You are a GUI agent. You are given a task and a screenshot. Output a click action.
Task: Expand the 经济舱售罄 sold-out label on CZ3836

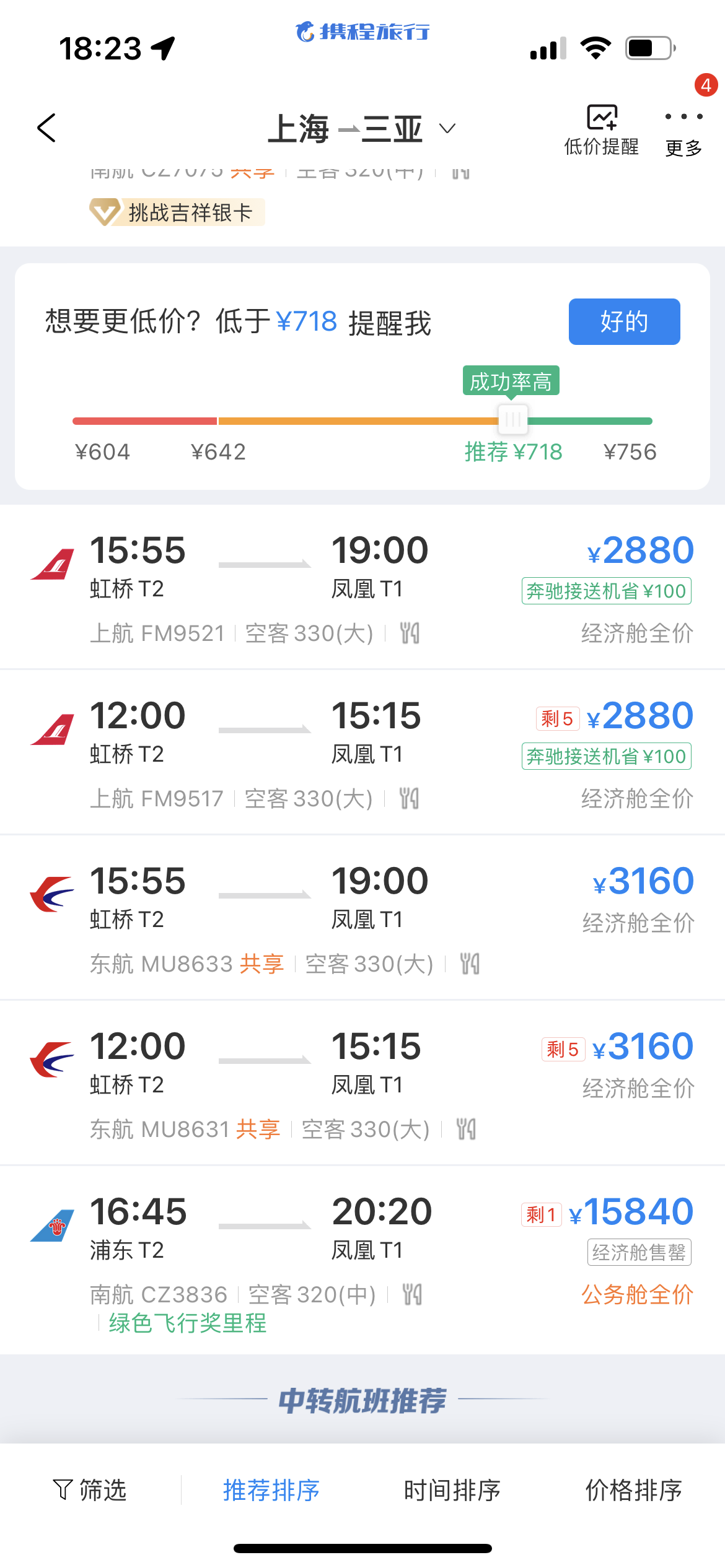click(638, 1250)
